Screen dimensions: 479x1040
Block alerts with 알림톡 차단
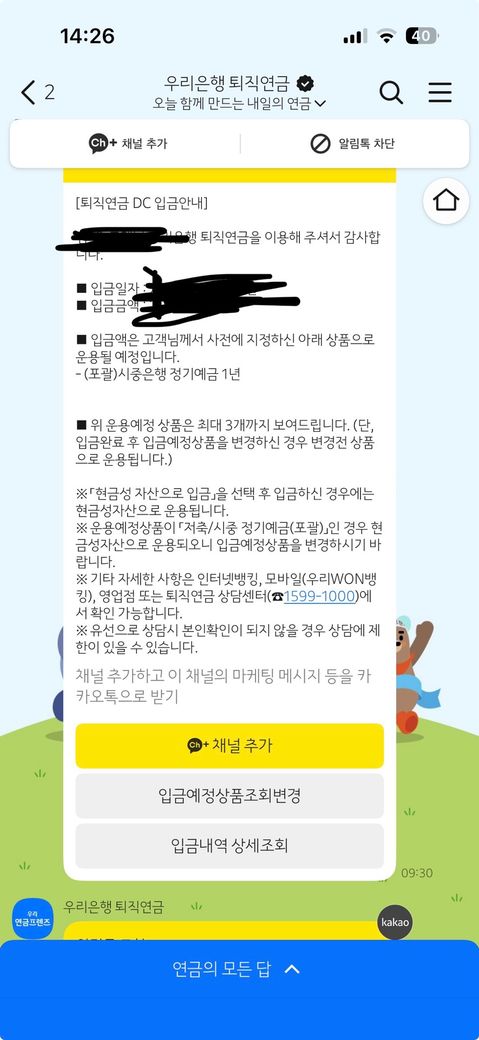point(353,143)
